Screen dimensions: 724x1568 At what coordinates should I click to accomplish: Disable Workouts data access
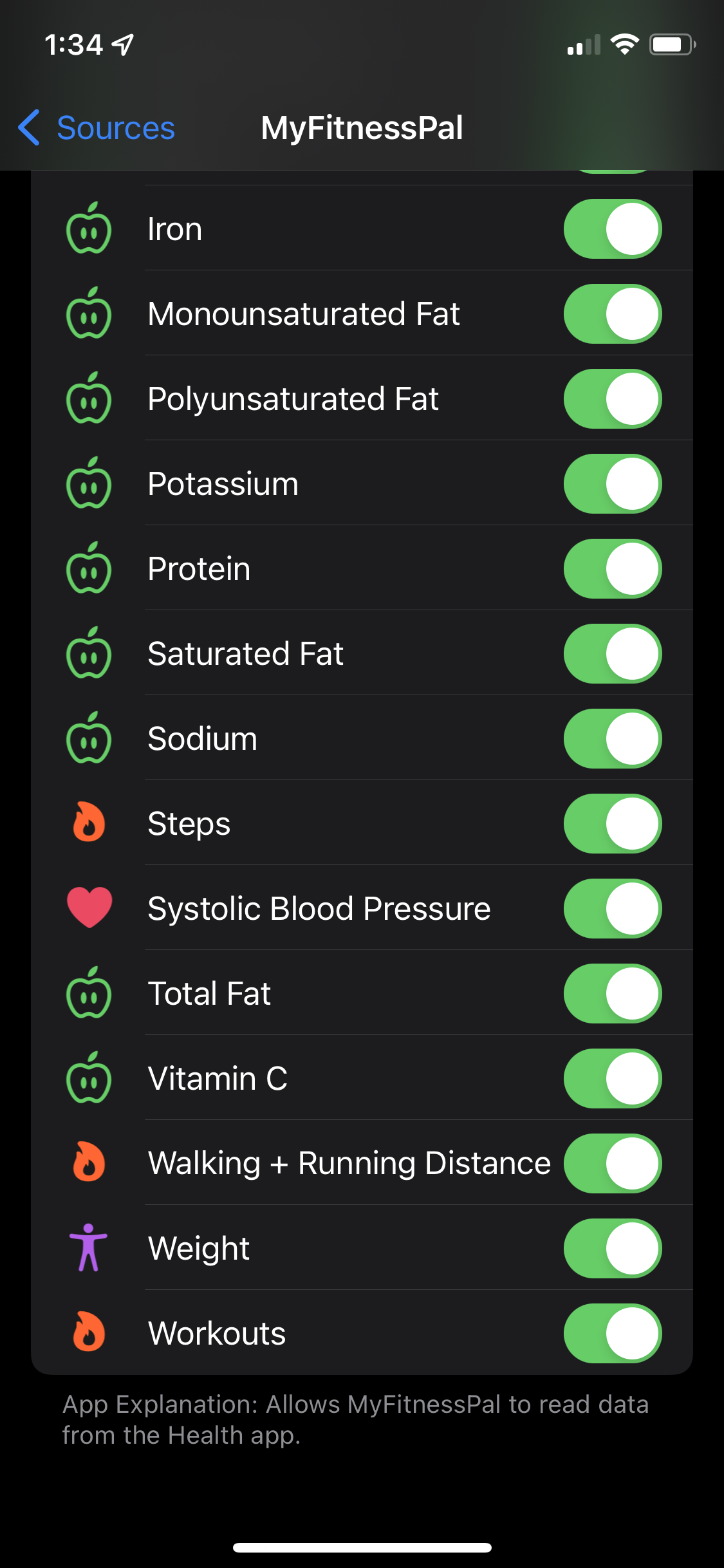(x=612, y=1334)
